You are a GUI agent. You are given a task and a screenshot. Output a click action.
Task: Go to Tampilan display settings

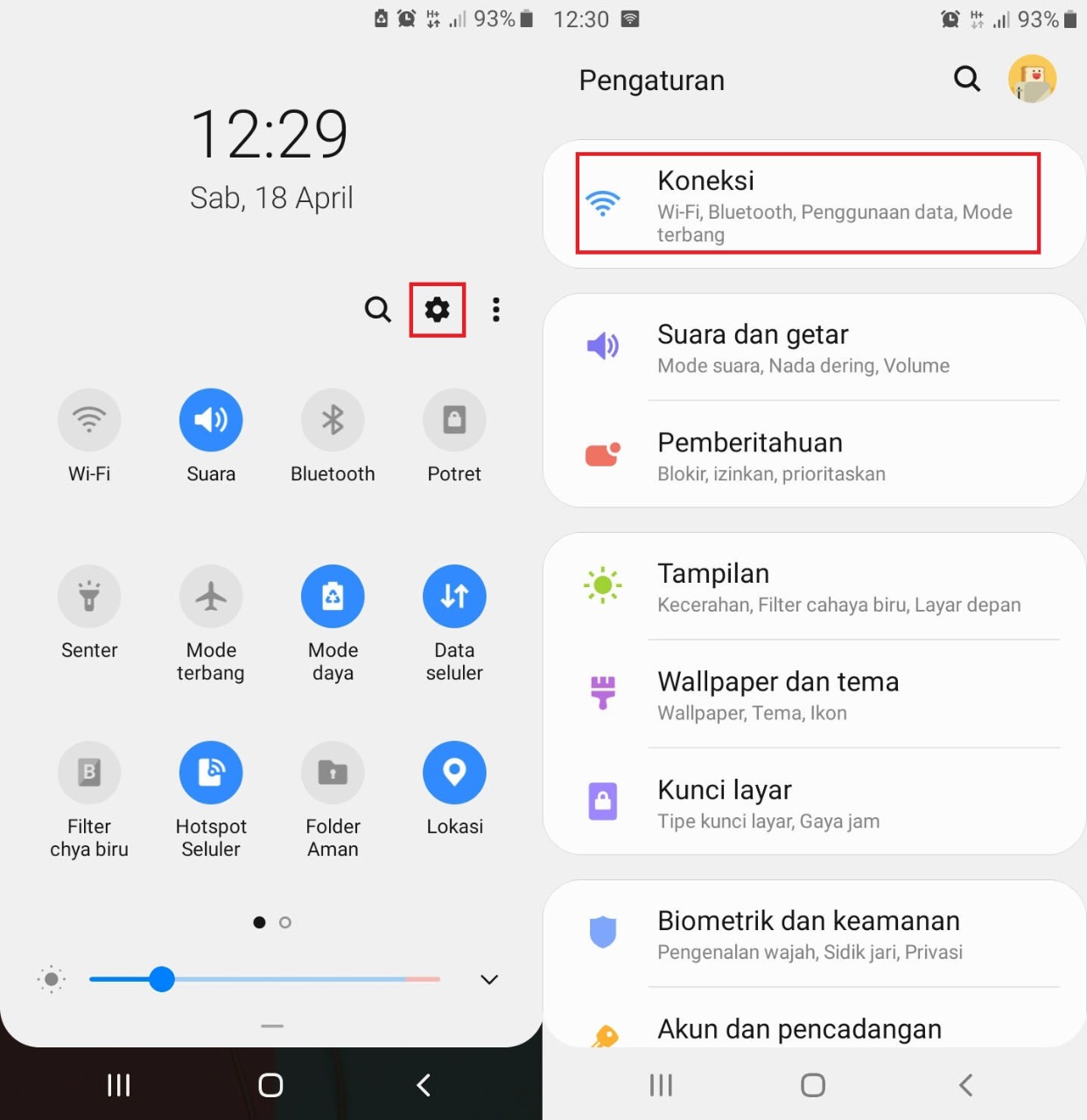point(815,586)
